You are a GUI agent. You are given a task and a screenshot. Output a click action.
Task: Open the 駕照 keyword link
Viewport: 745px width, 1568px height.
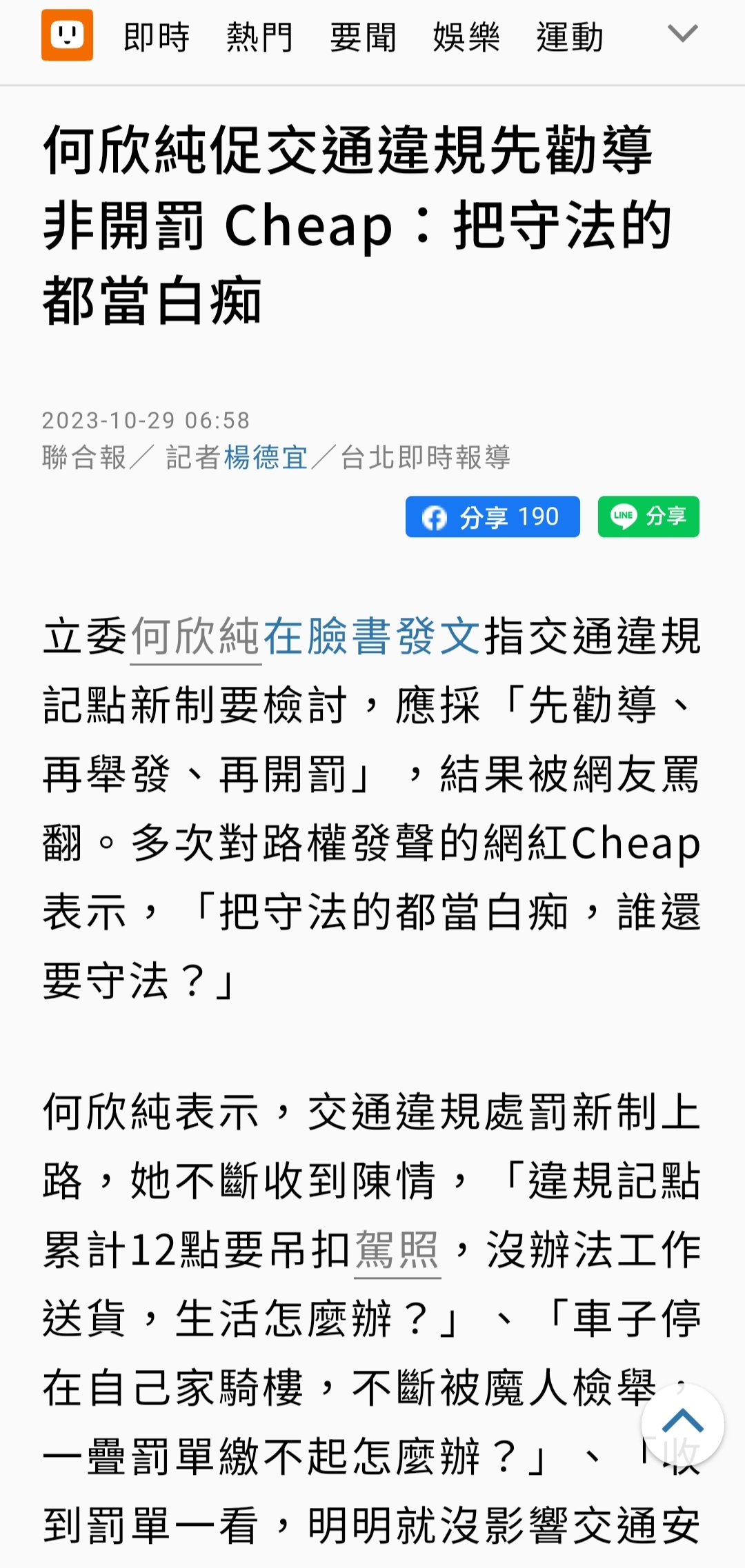coord(397,1250)
